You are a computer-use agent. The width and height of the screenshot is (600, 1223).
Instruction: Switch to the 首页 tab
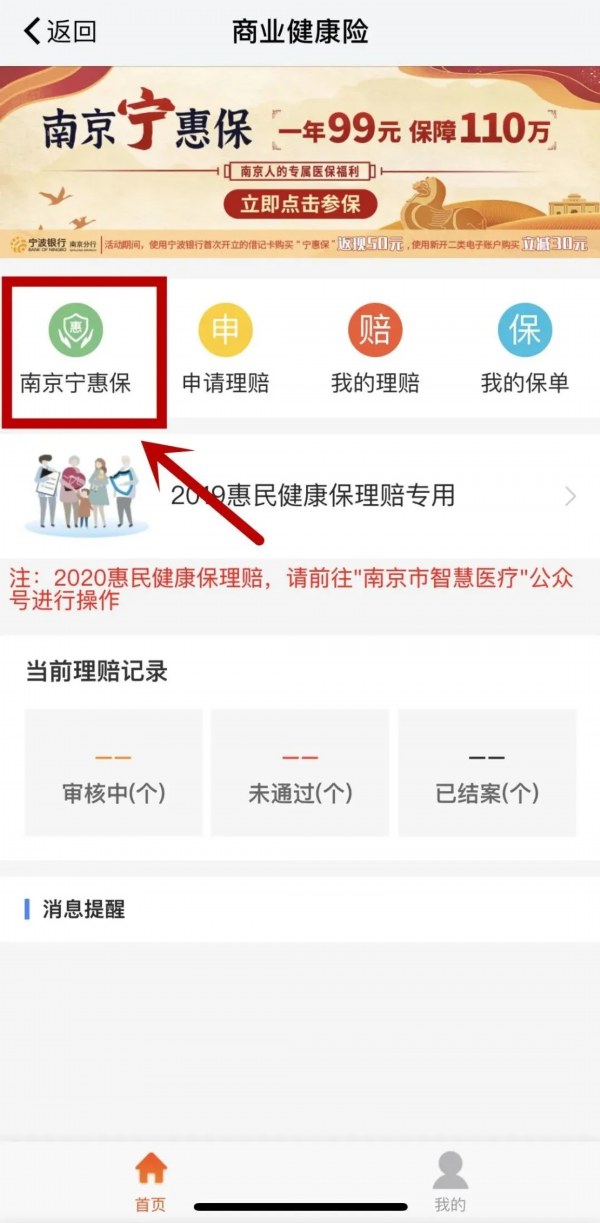[150, 1181]
